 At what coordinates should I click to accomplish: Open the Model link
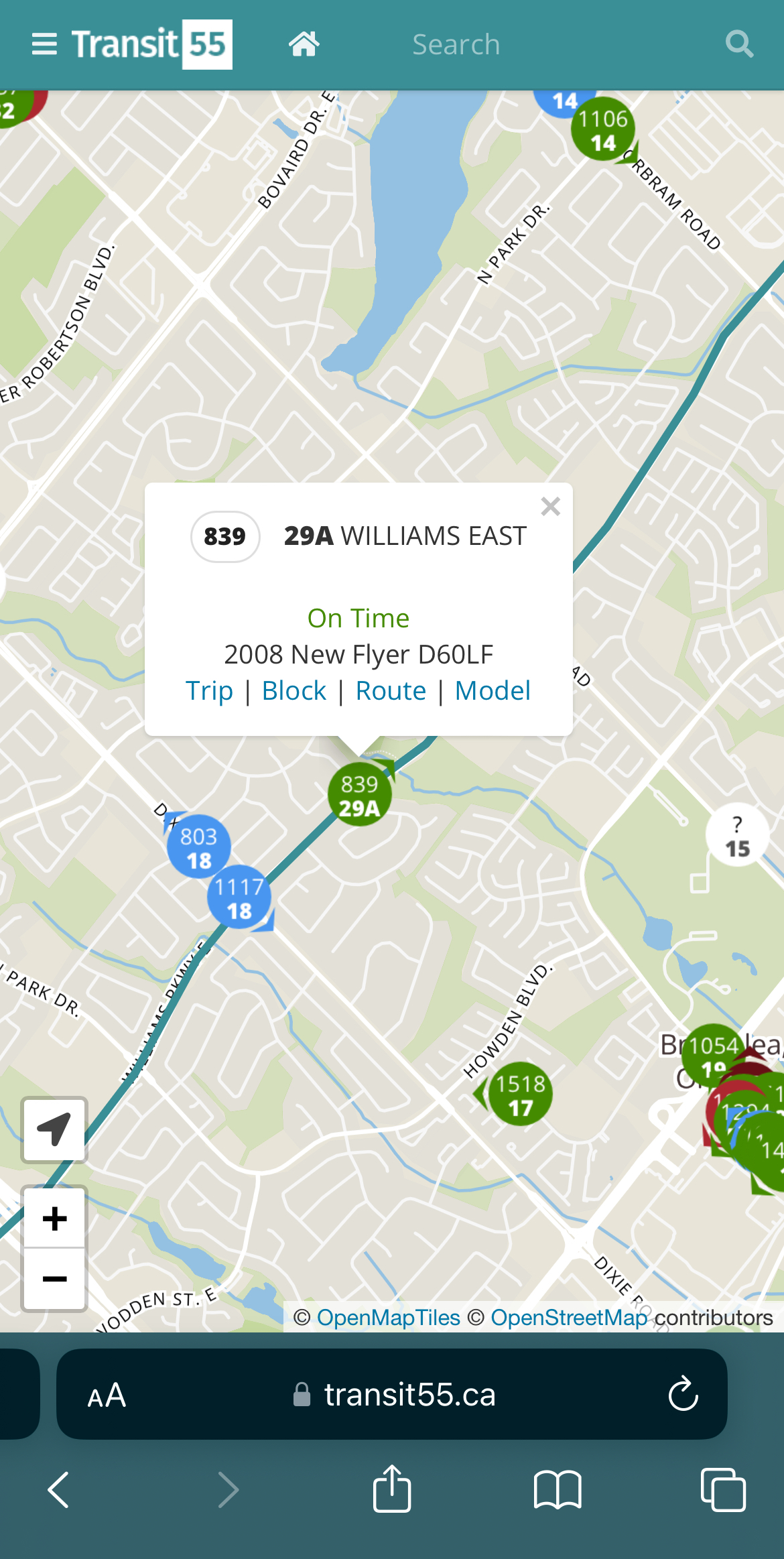493,690
